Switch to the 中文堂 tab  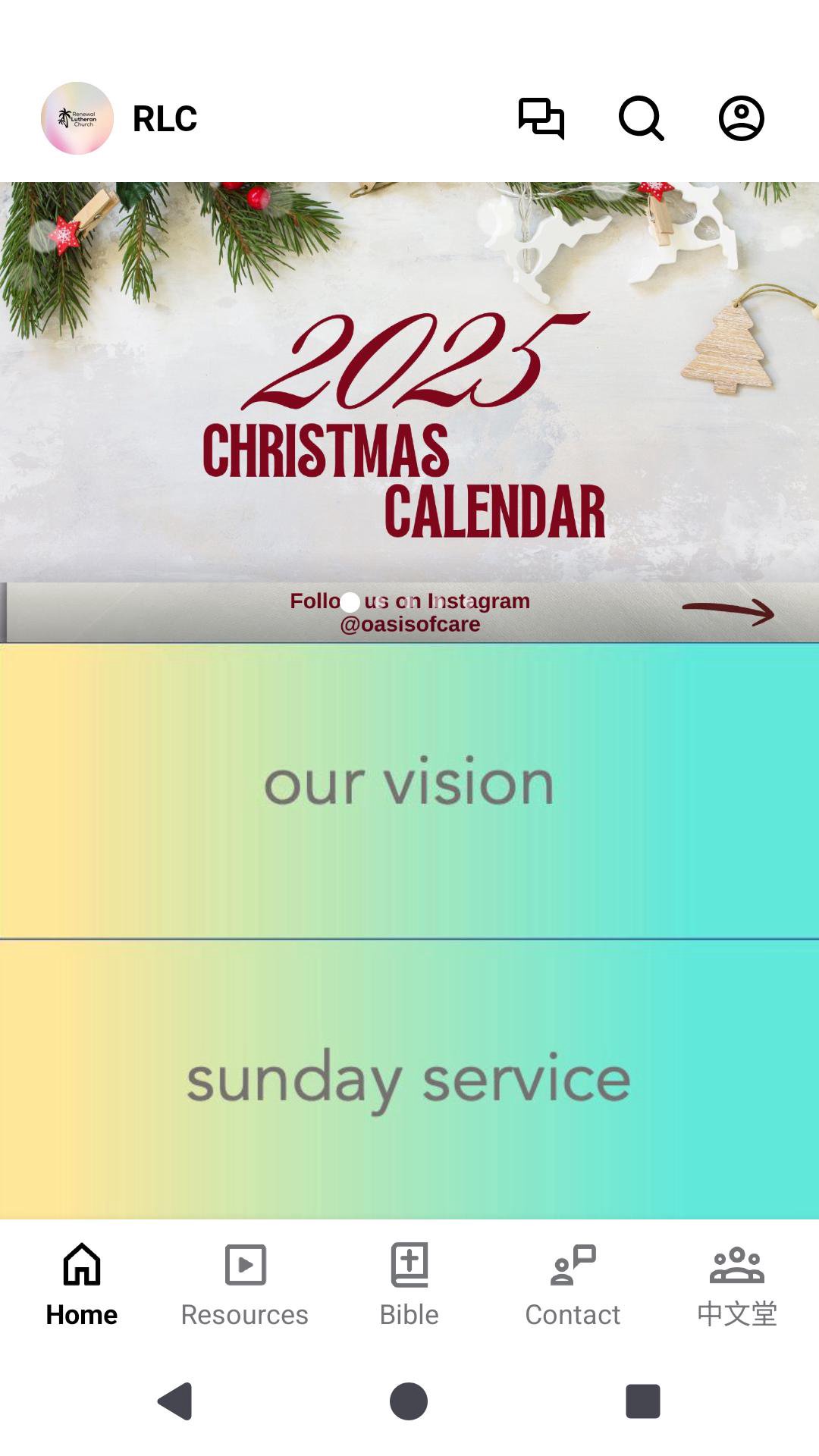pos(737,1285)
